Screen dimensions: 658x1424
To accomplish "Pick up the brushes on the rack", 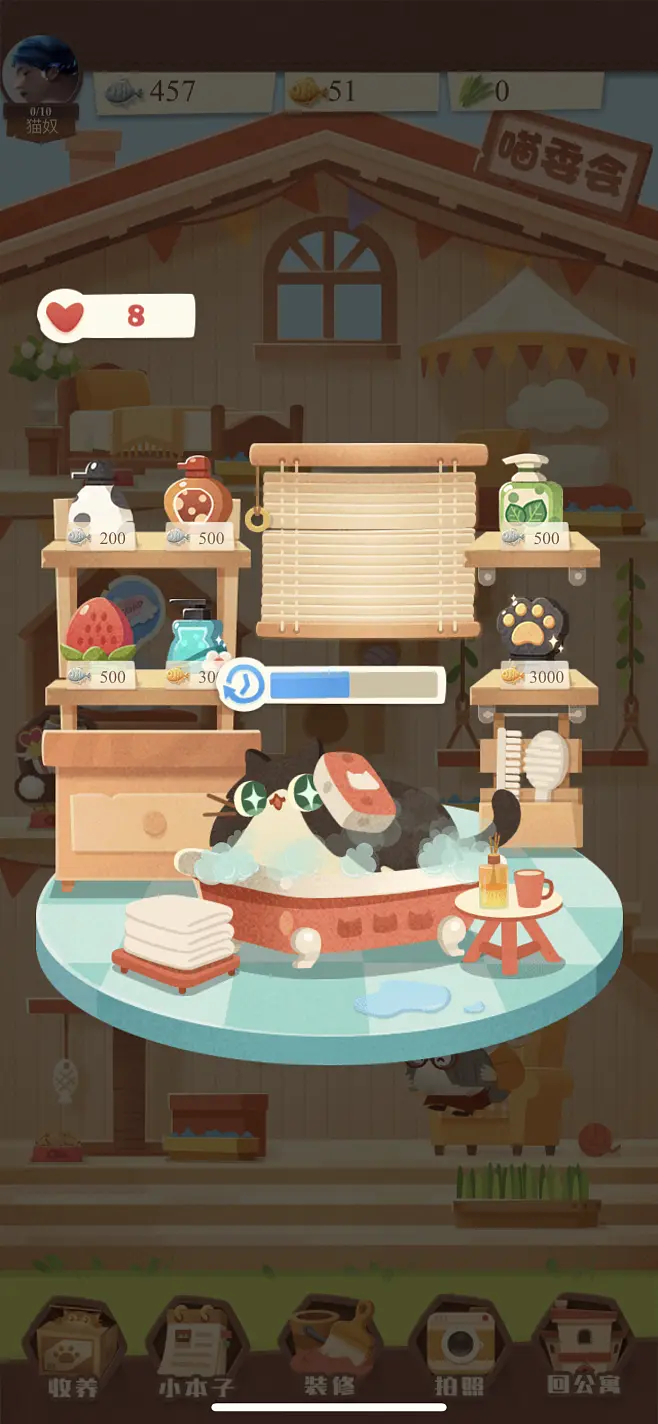I will click(x=532, y=762).
